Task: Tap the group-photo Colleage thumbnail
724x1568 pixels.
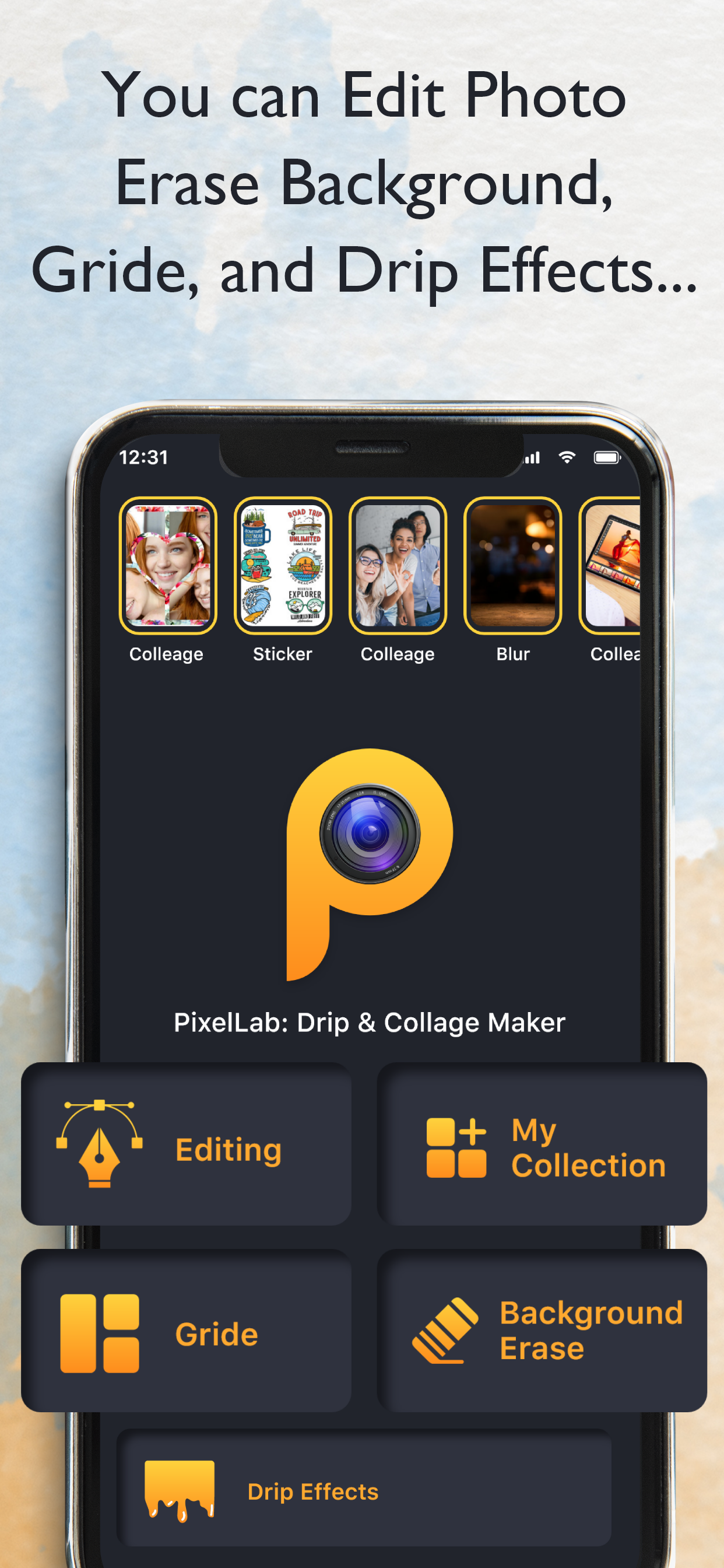Action: [x=398, y=566]
